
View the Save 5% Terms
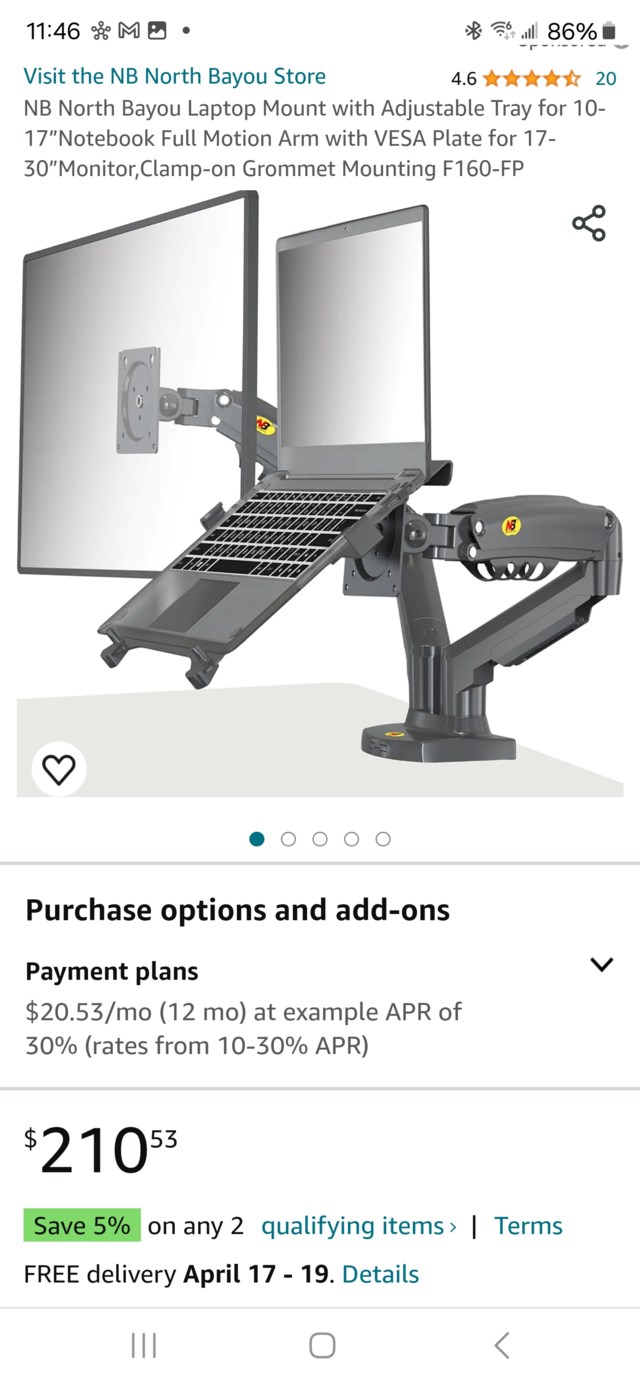528,1226
